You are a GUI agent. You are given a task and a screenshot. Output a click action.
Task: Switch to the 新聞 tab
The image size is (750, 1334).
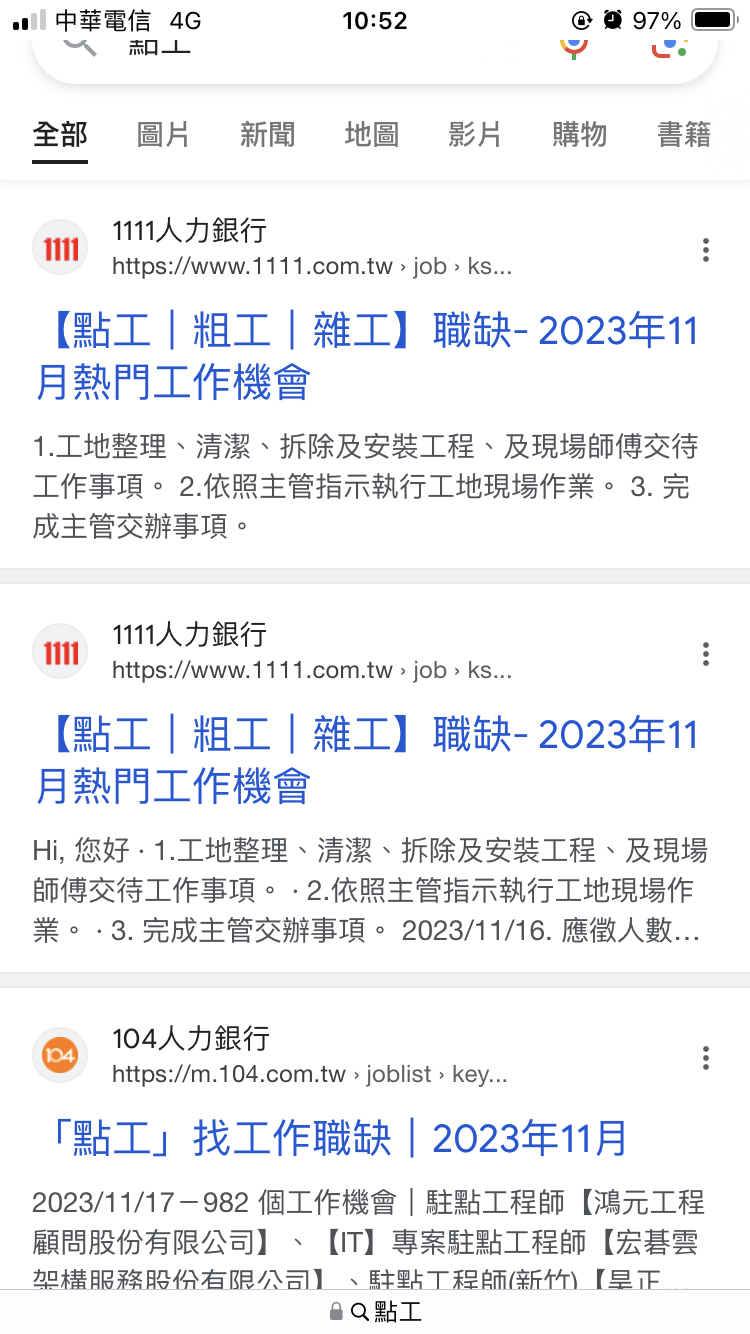click(267, 134)
